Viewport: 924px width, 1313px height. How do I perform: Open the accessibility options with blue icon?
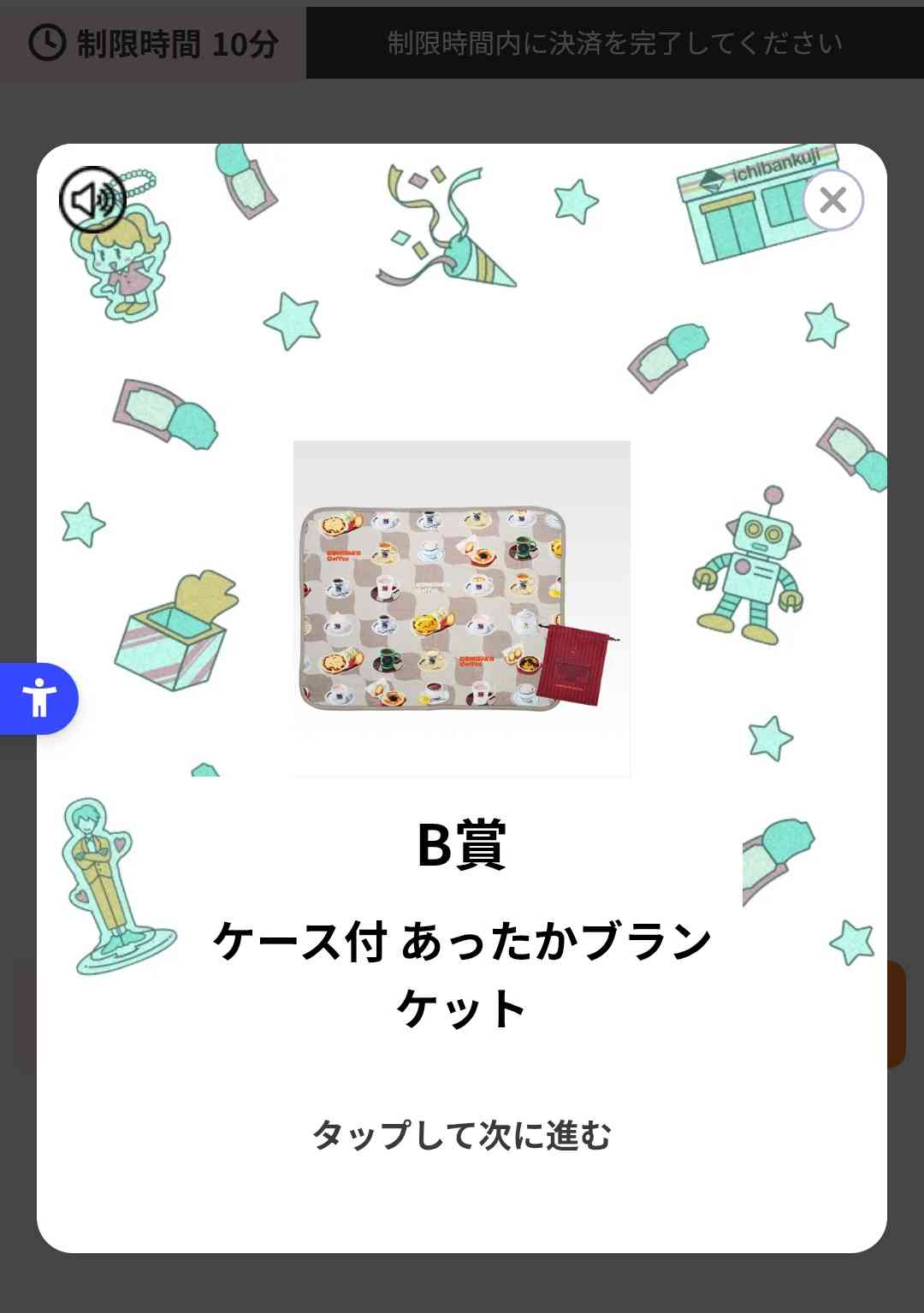(38, 698)
